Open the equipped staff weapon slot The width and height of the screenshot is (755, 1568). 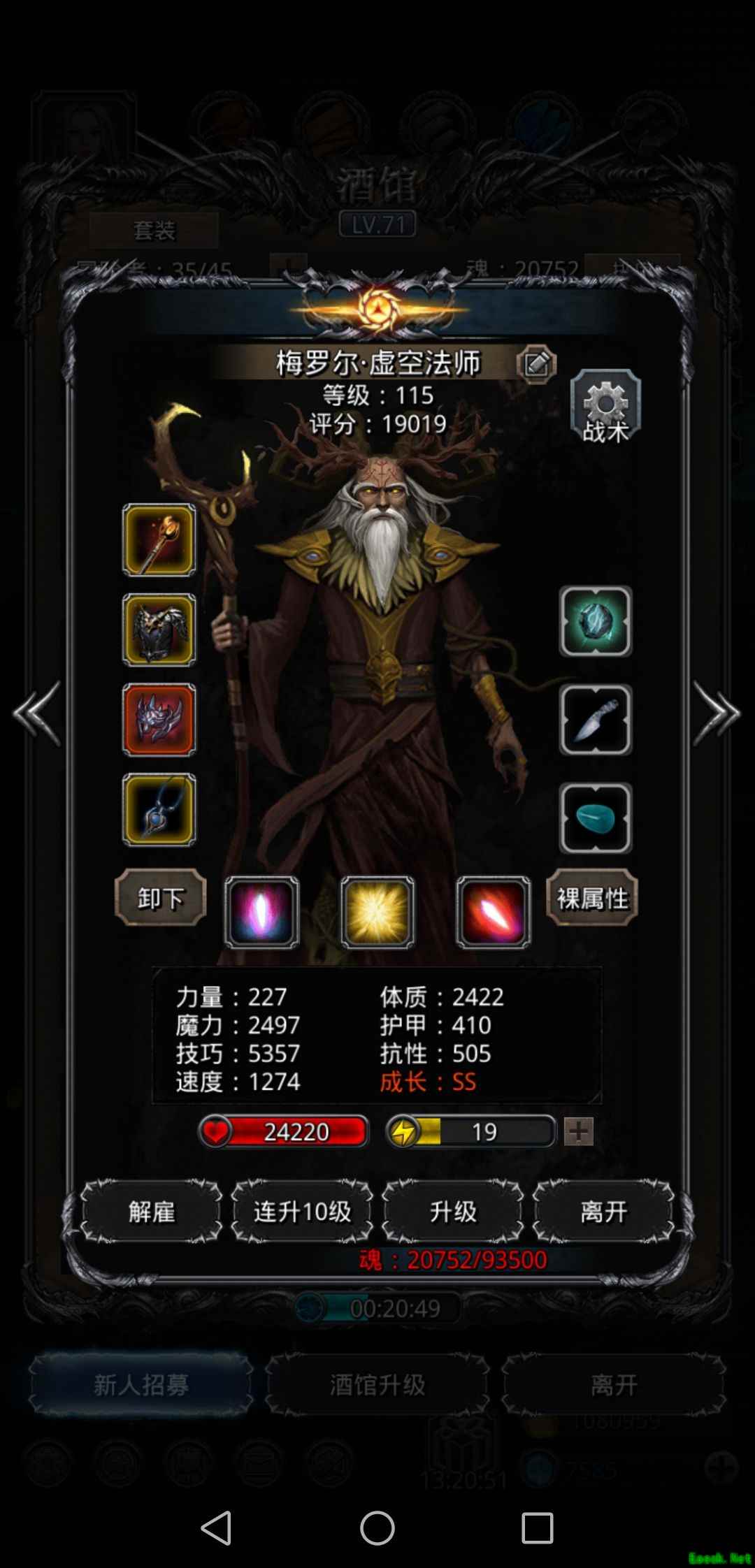pyautogui.click(x=159, y=540)
